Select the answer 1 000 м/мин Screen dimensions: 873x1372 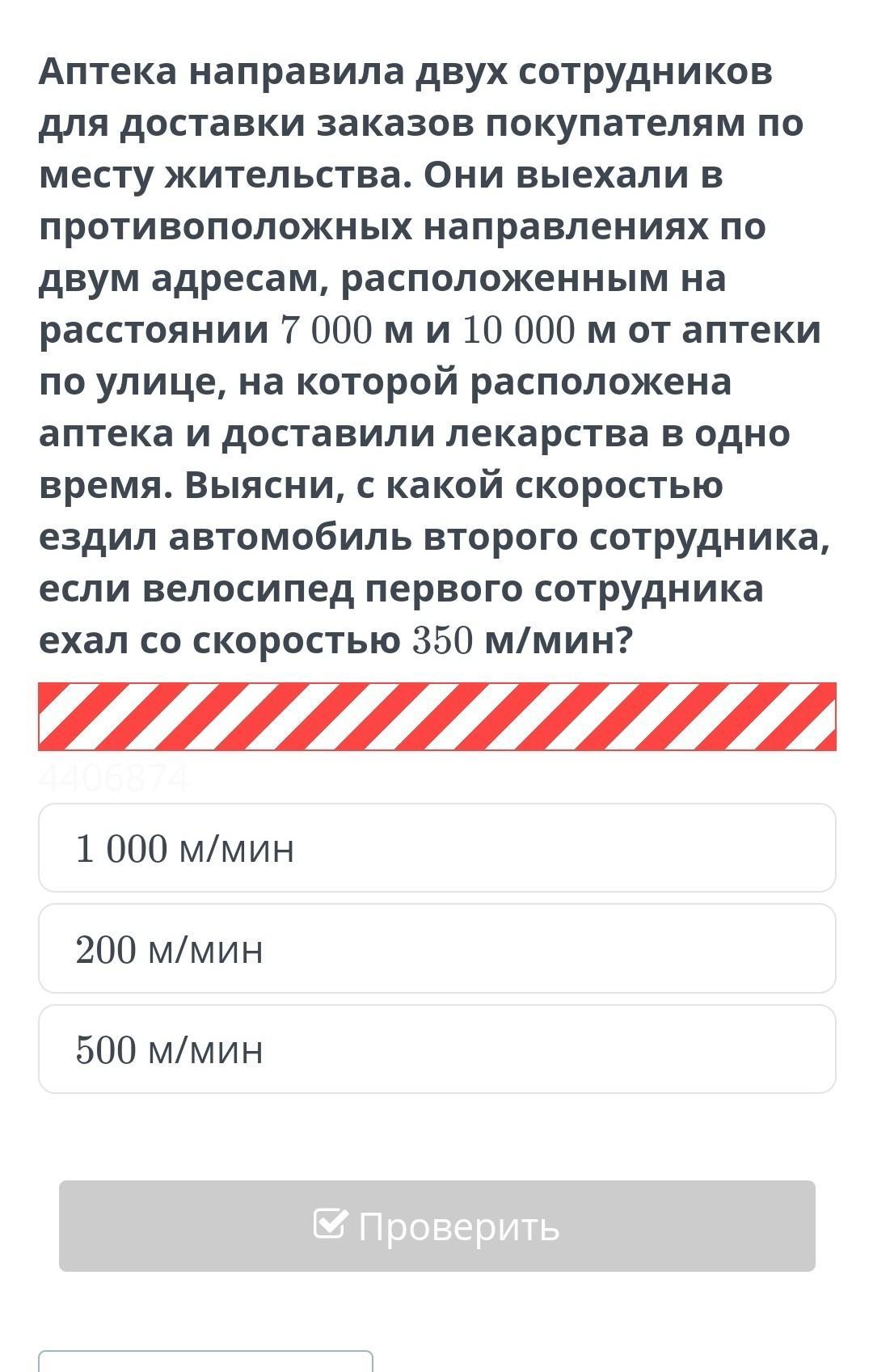(x=436, y=848)
